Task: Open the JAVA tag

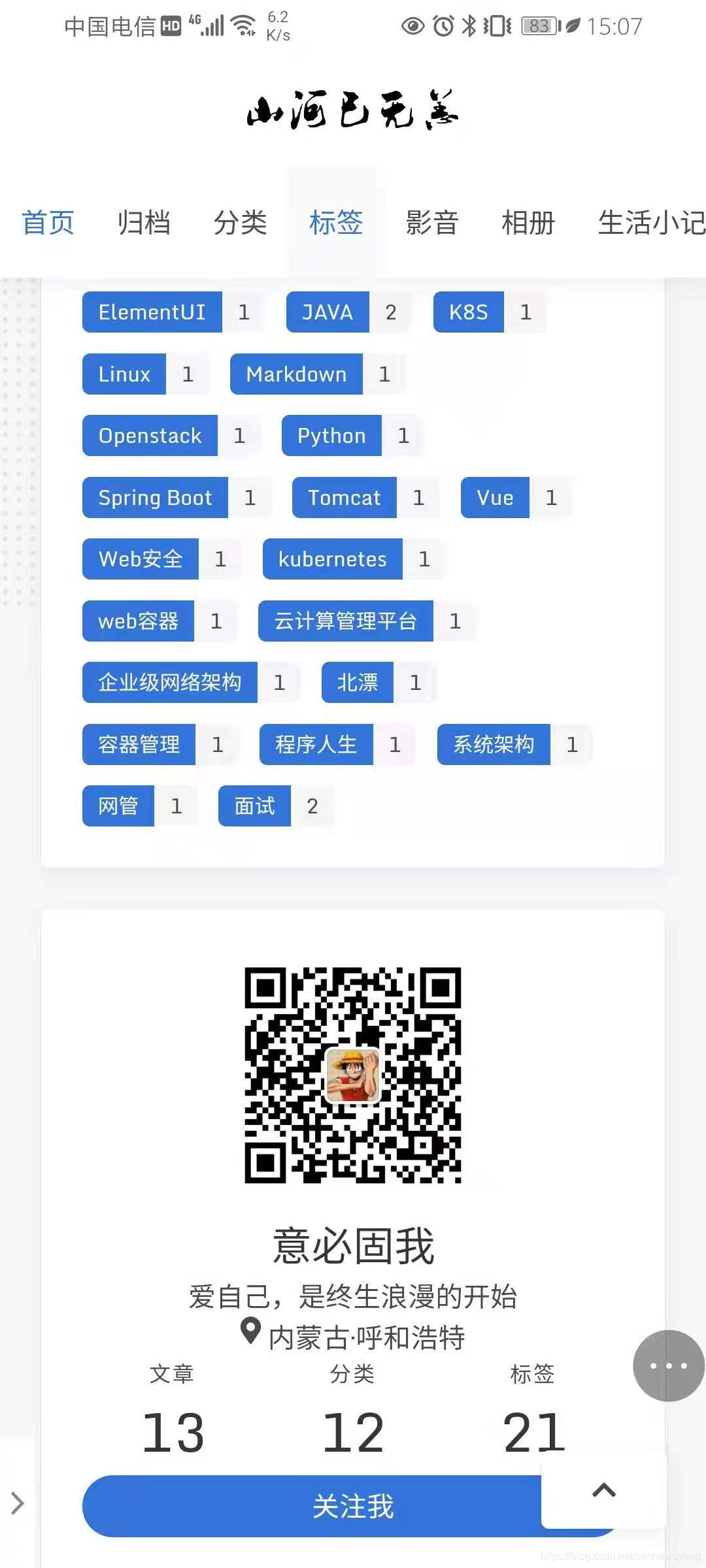Action: click(x=328, y=312)
